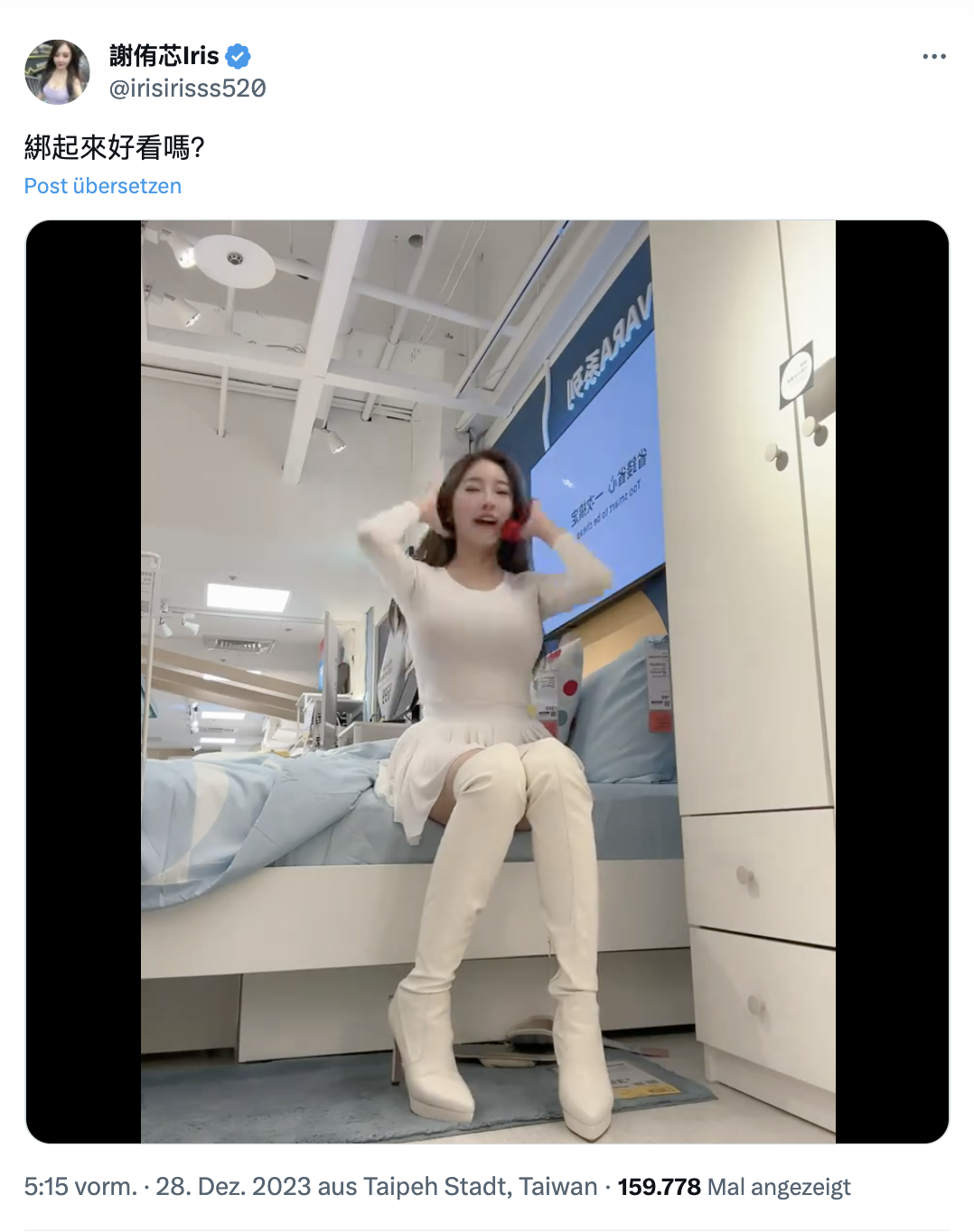
Task: Open the video in the post
Action: [x=488, y=682]
